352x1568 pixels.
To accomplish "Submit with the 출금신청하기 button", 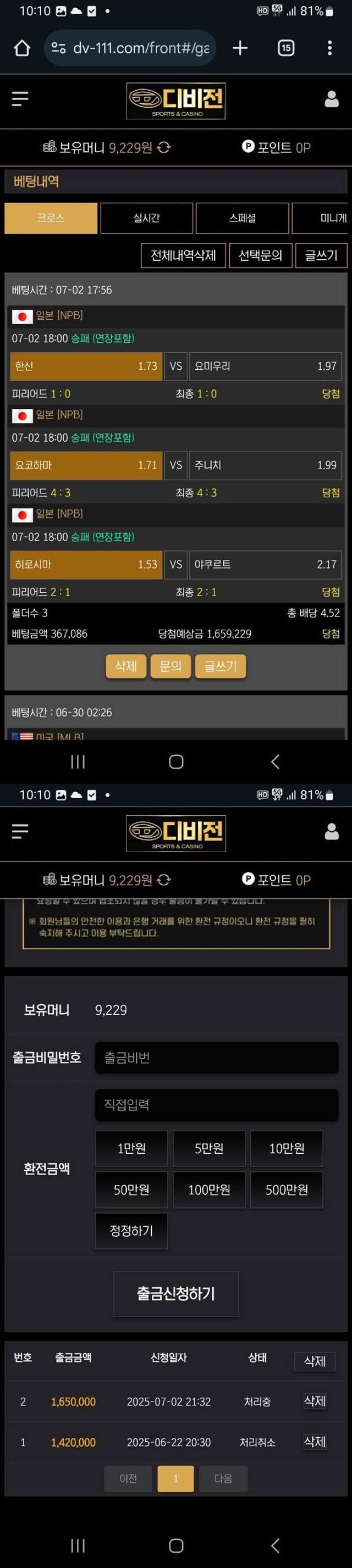I will [175, 1293].
